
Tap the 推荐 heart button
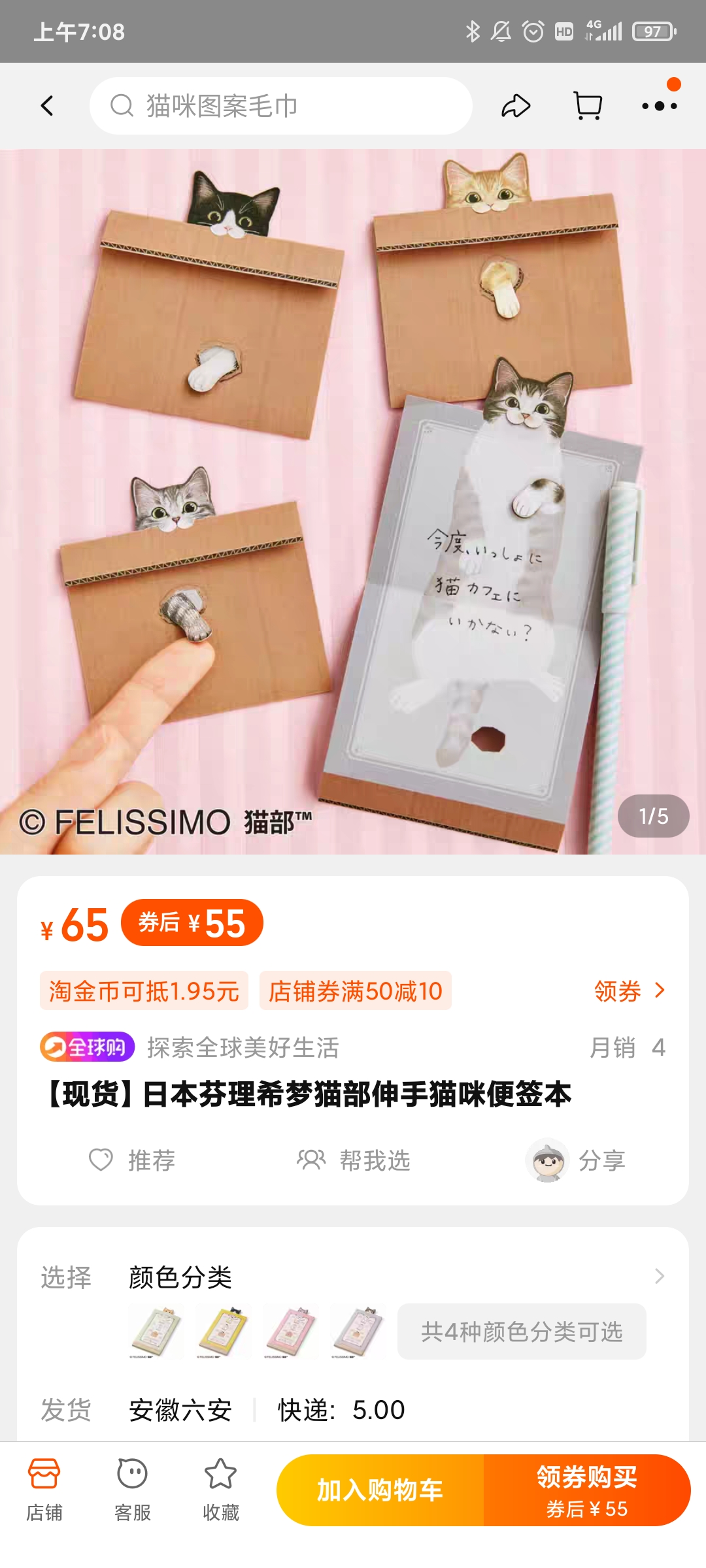click(132, 1160)
